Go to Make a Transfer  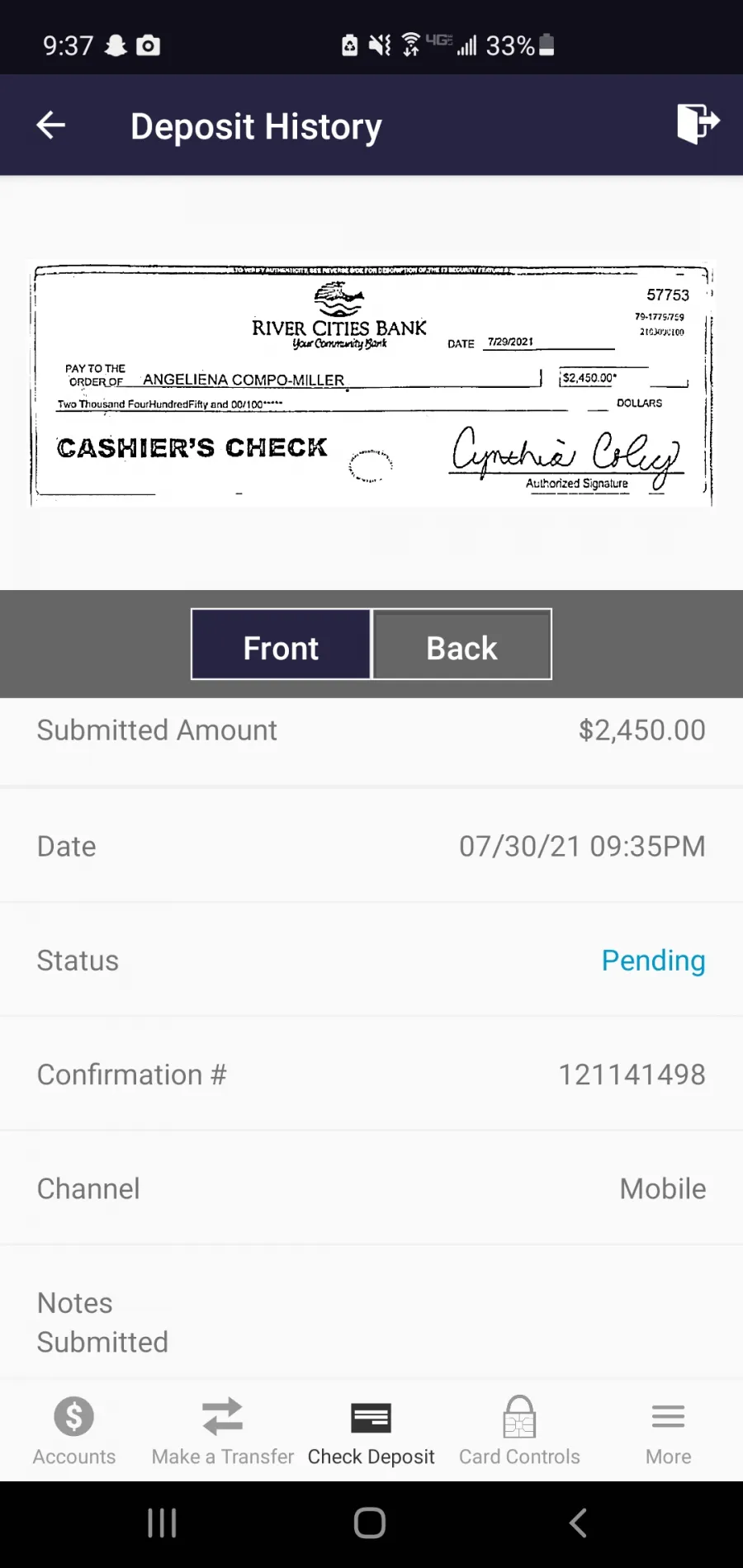tap(223, 1431)
